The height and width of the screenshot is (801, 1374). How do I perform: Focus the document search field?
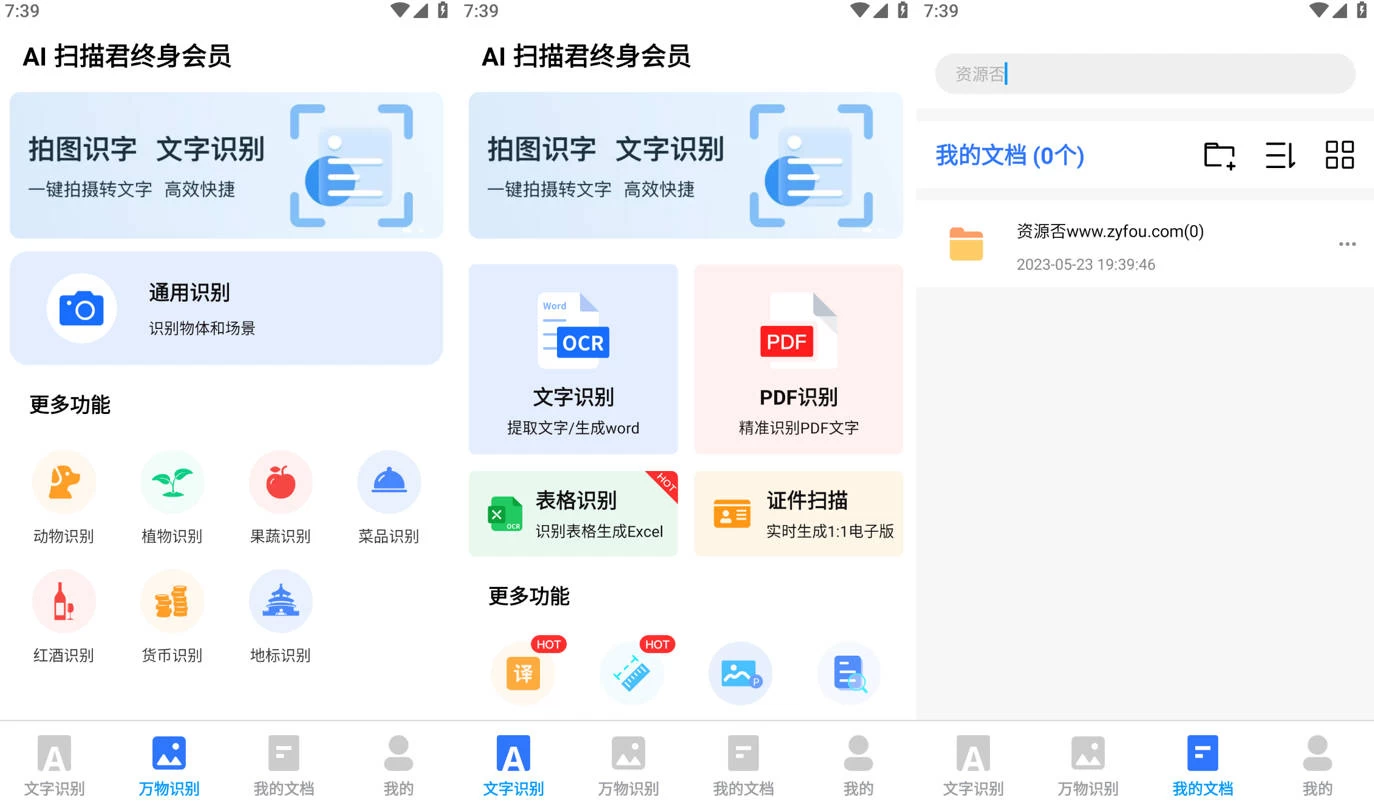[x=1144, y=74]
